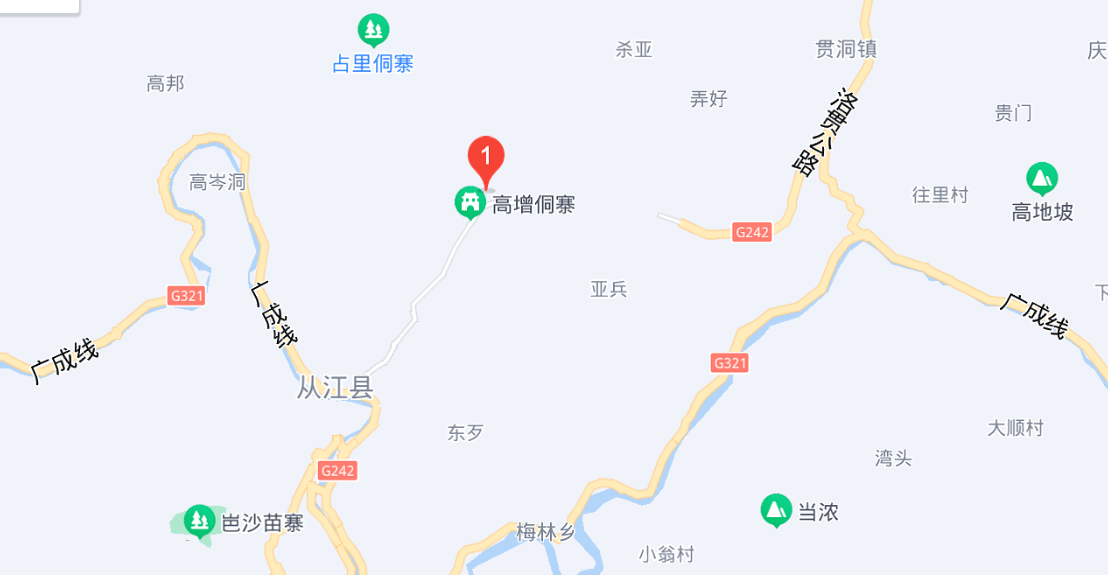The width and height of the screenshot is (1108, 575).
Task: Open the 高增侗寨 scenic spot marker
Action: click(469, 202)
